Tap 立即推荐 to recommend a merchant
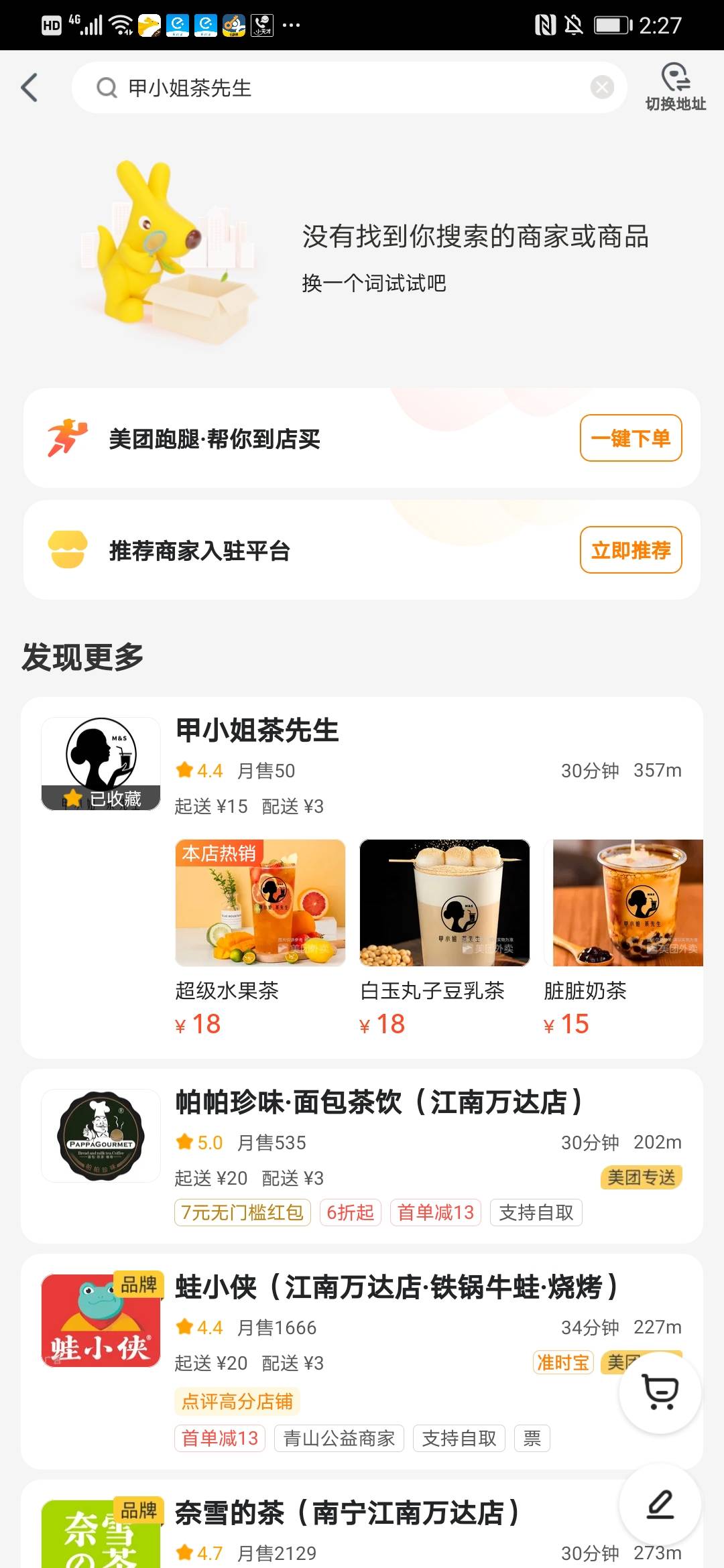 pyautogui.click(x=630, y=550)
